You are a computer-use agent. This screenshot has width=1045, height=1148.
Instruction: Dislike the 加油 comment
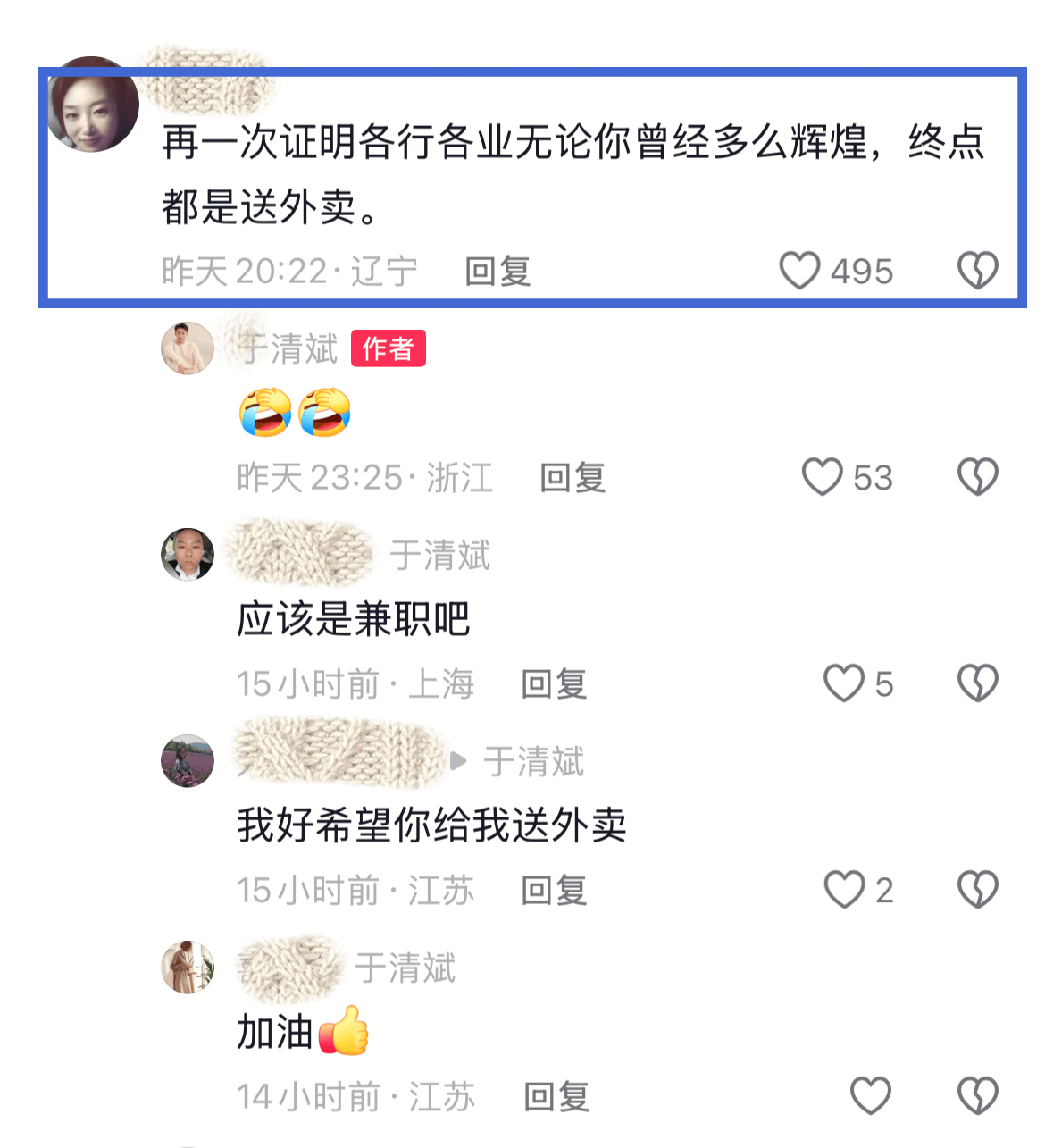coord(977,1096)
